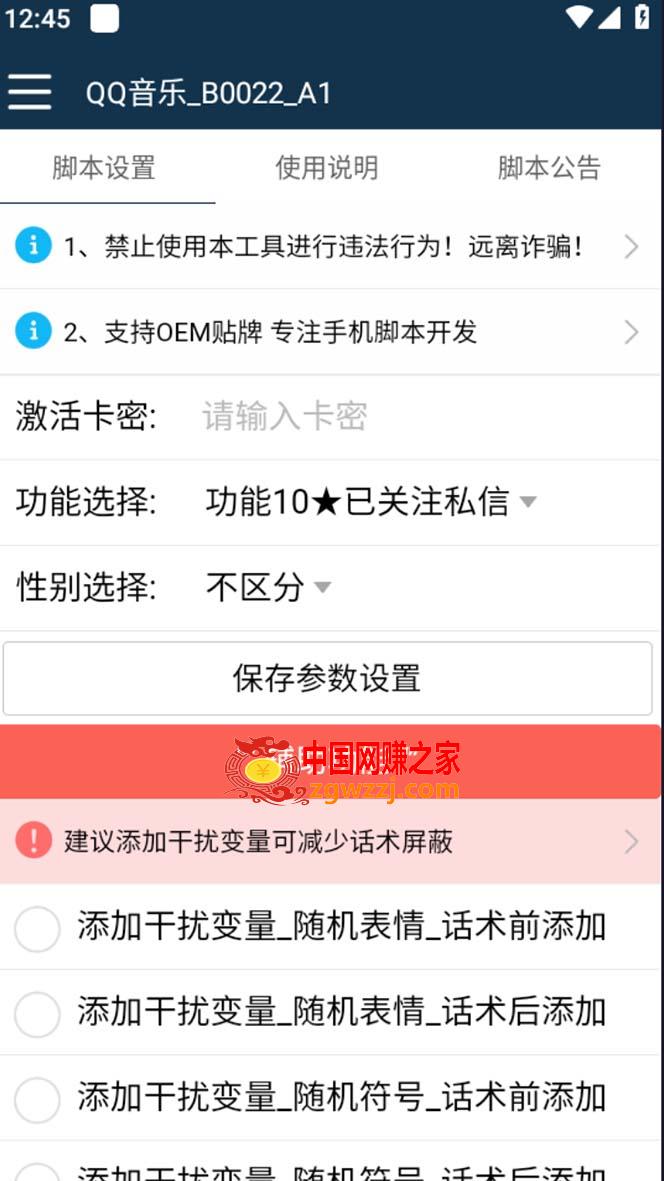The image size is (664, 1181).
Task: Open the hamburger drawer menu
Action: [x=30, y=93]
